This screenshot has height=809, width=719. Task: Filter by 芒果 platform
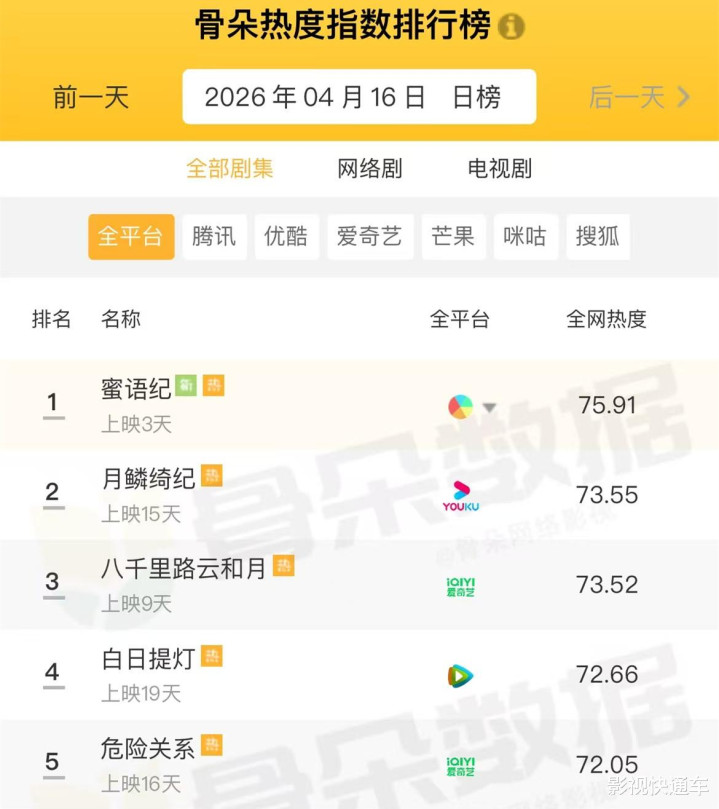point(453,237)
